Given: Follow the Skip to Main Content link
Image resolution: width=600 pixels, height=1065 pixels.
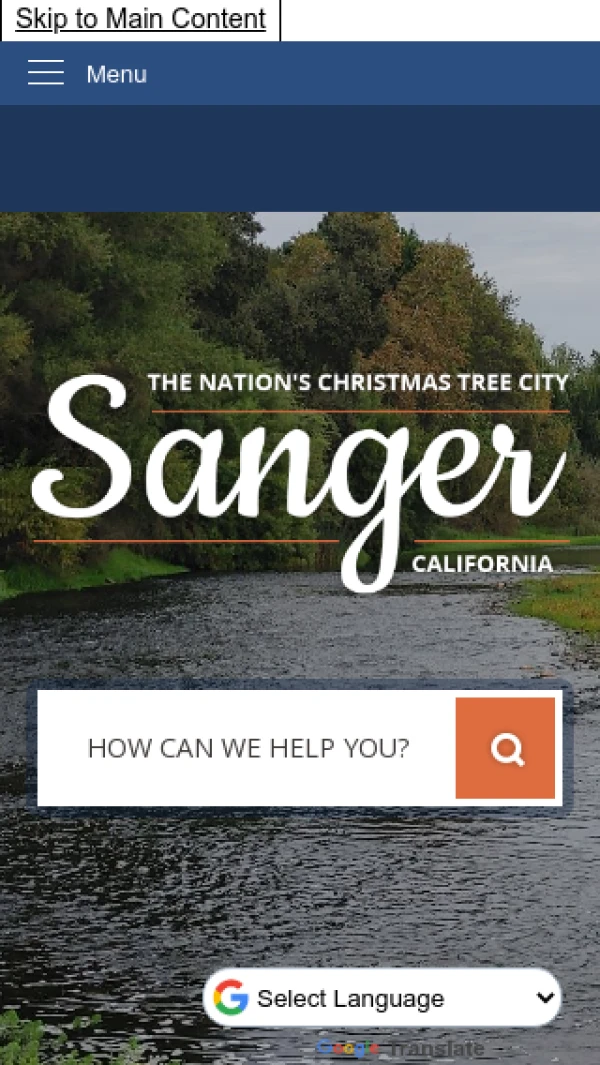Looking at the screenshot, I should pyautogui.click(x=140, y=19).
